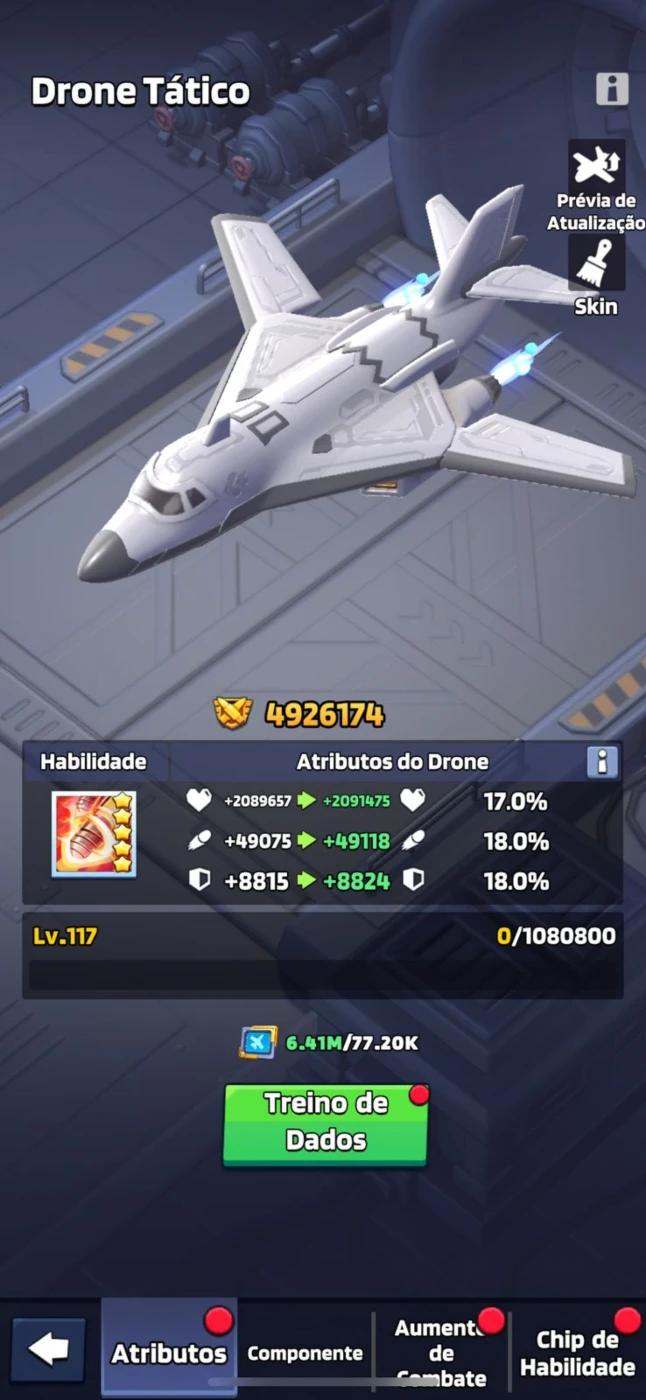Switch to the Aumento de Combate tab

441,1353
